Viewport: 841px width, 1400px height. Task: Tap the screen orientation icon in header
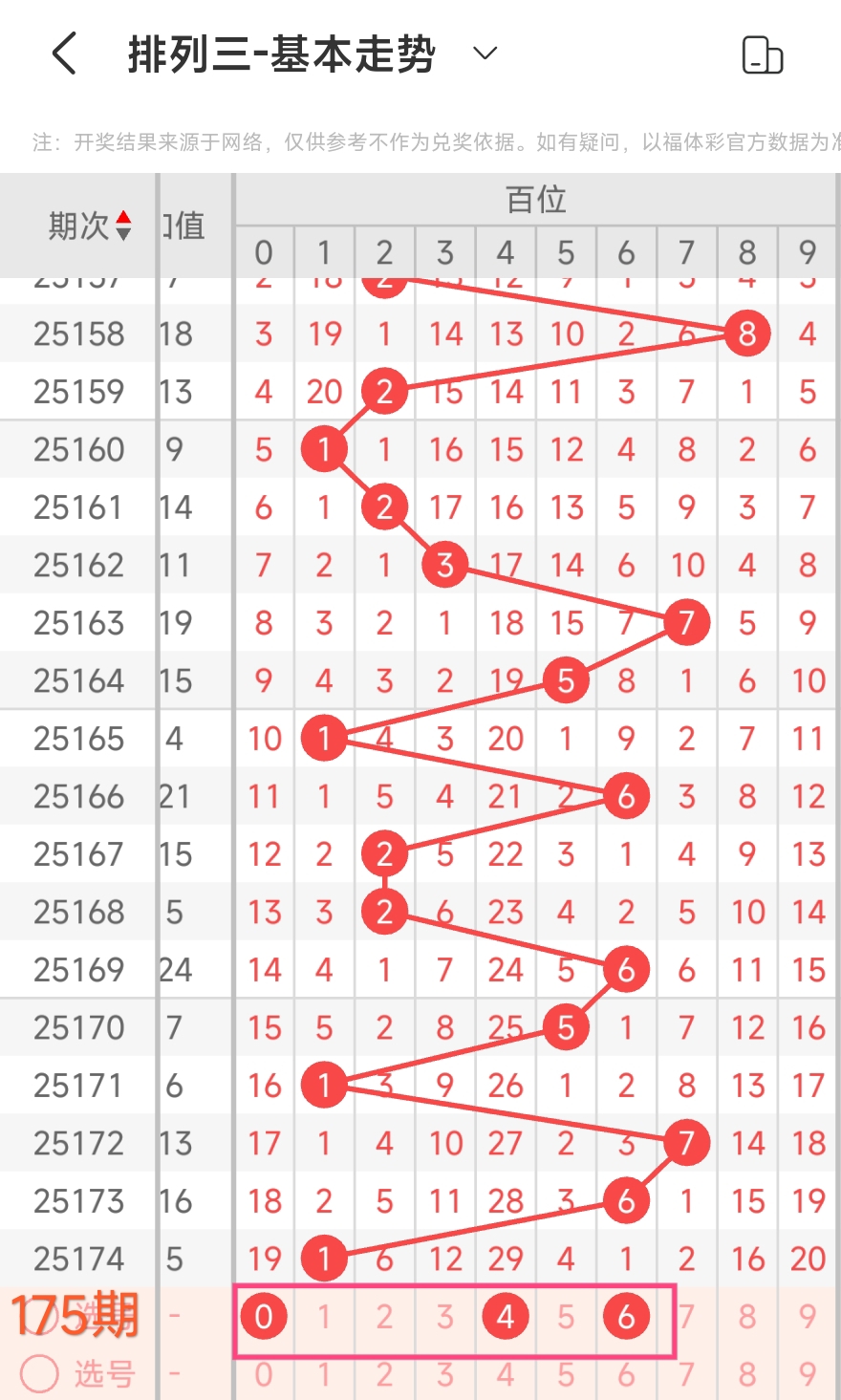coord(763,54)
